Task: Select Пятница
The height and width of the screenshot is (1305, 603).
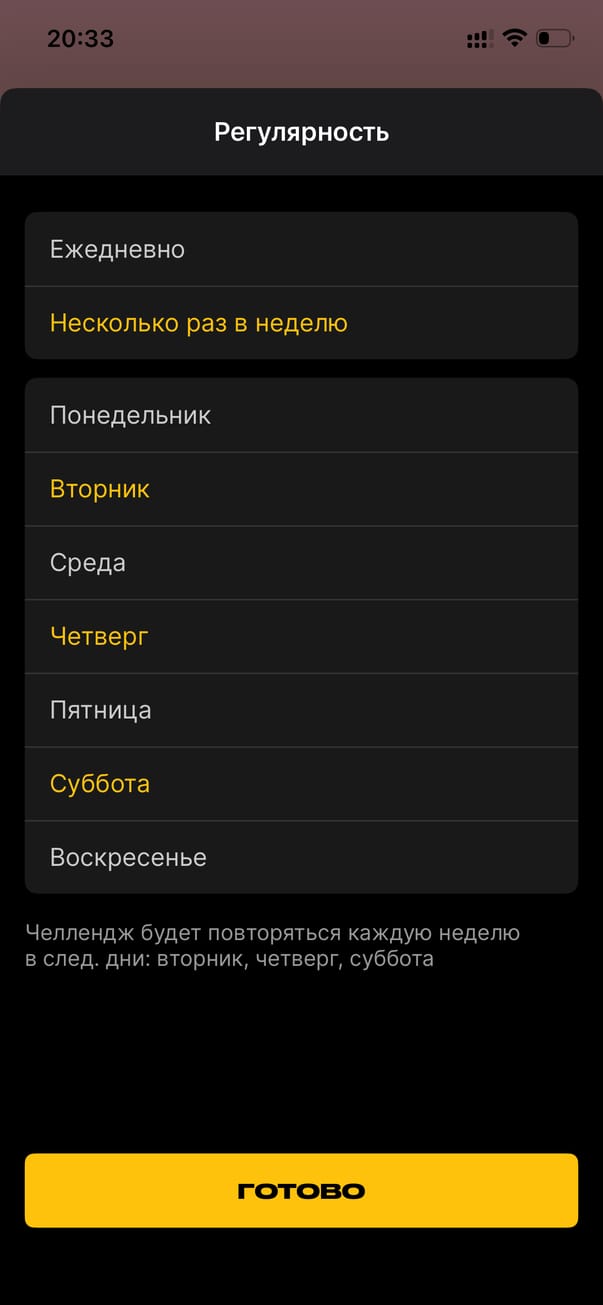Action: point(301,710)
